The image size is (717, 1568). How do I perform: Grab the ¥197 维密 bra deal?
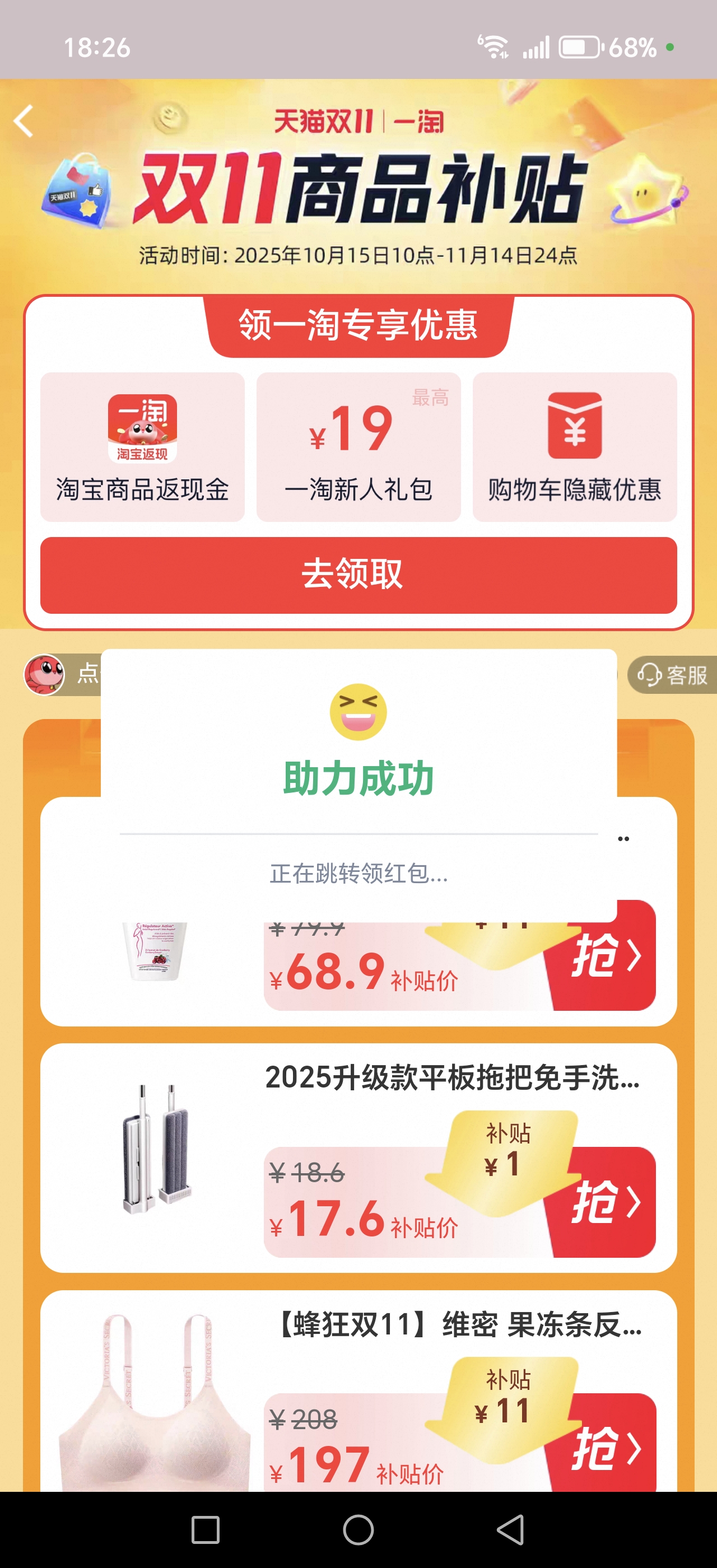click(x=606, y=1448)
